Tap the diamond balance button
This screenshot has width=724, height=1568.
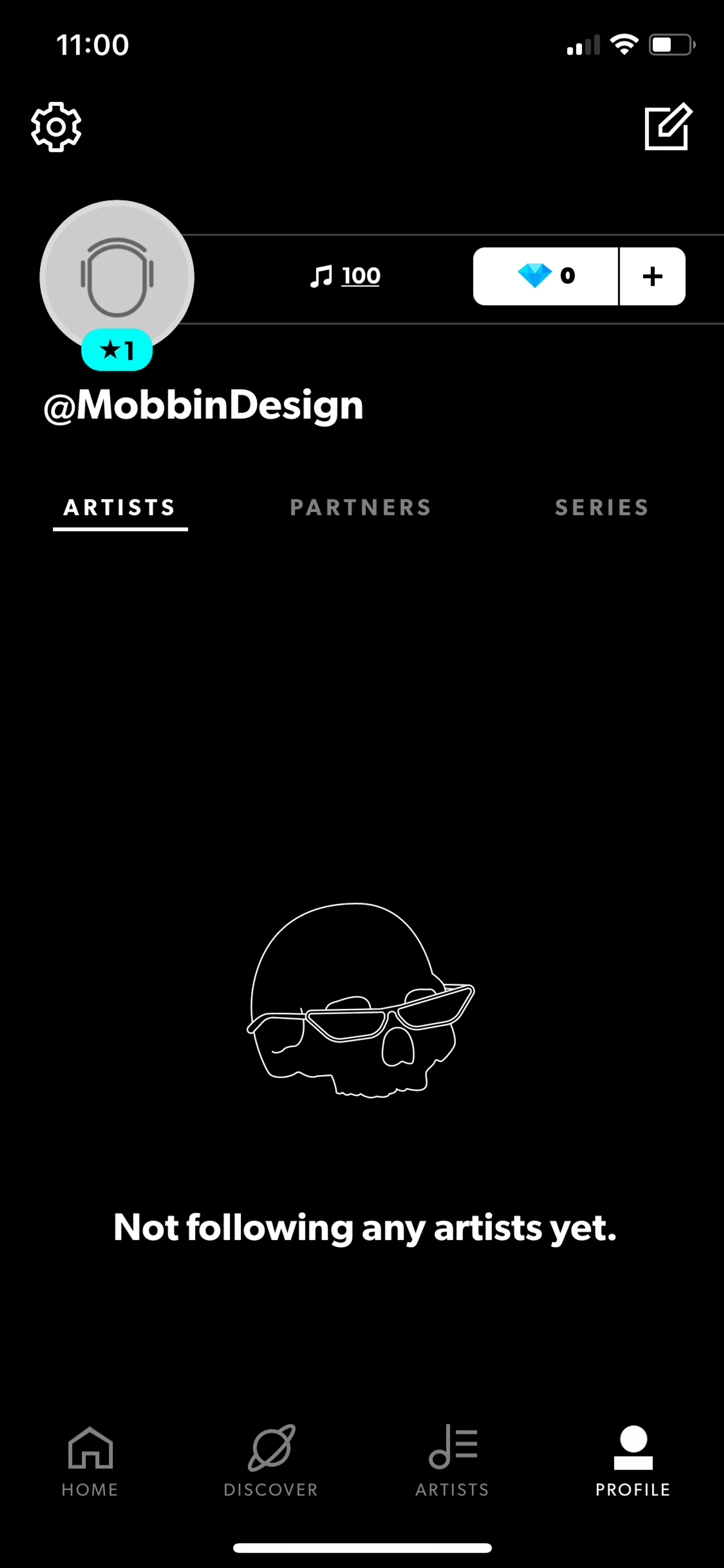(546, 276)
